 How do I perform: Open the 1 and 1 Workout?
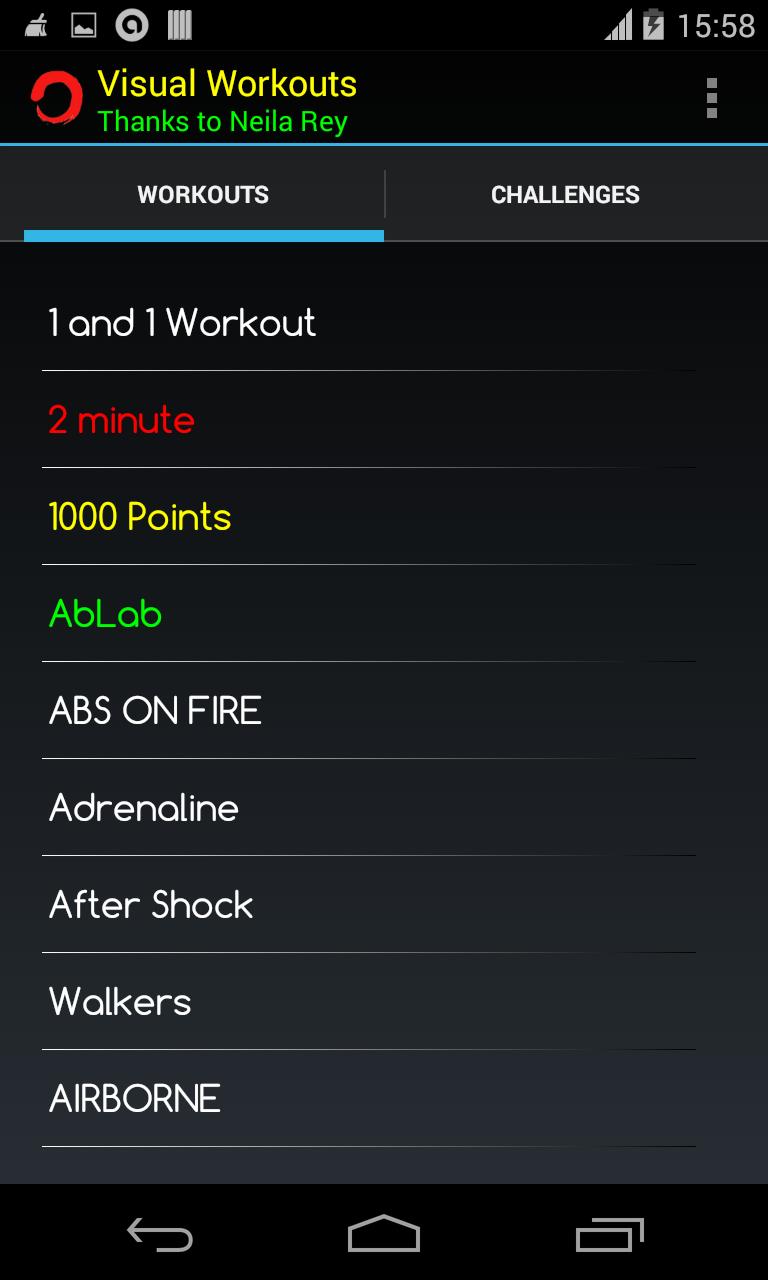[181, 322]
